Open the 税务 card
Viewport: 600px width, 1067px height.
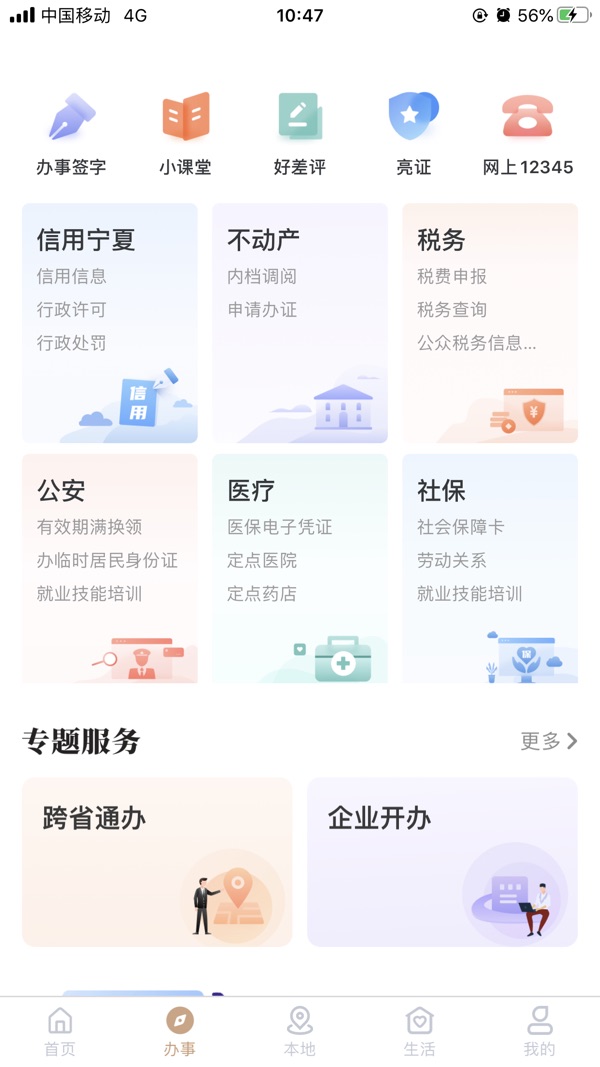tap(490, 323)
